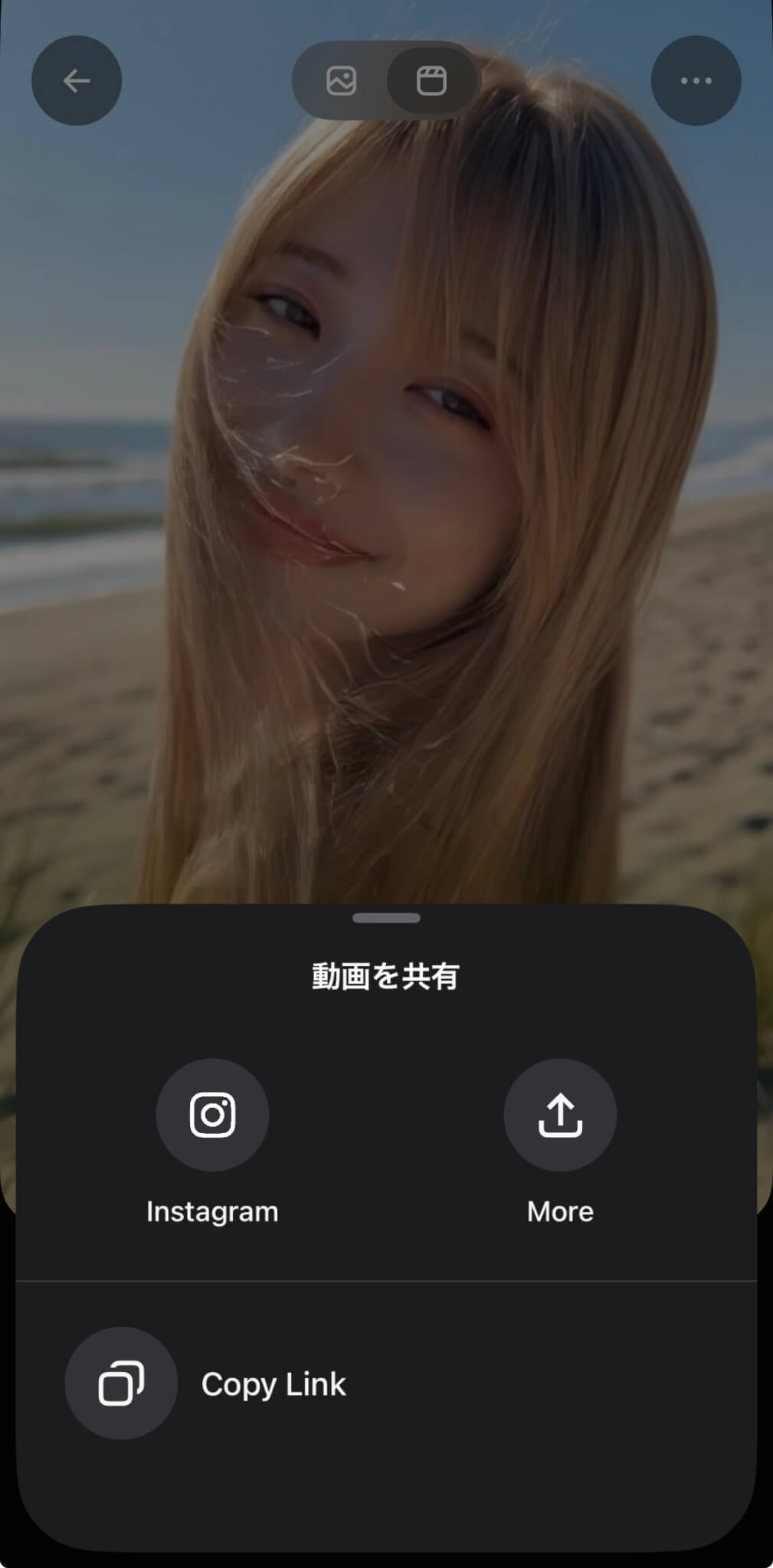Copy the video link
Viewport: 773px width, 1568px height.
coord(121,1383)
